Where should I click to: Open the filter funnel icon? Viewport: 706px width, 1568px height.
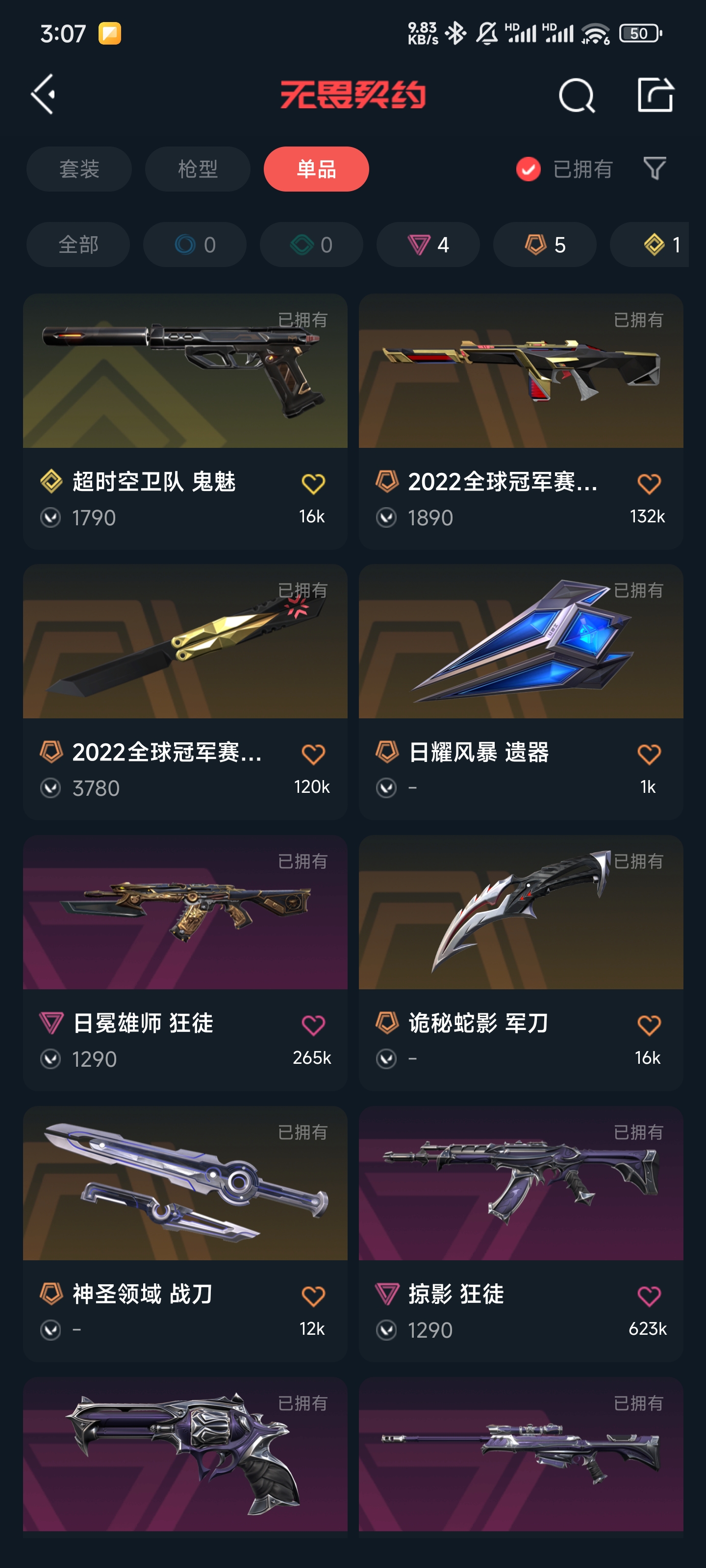pos(654,169)
